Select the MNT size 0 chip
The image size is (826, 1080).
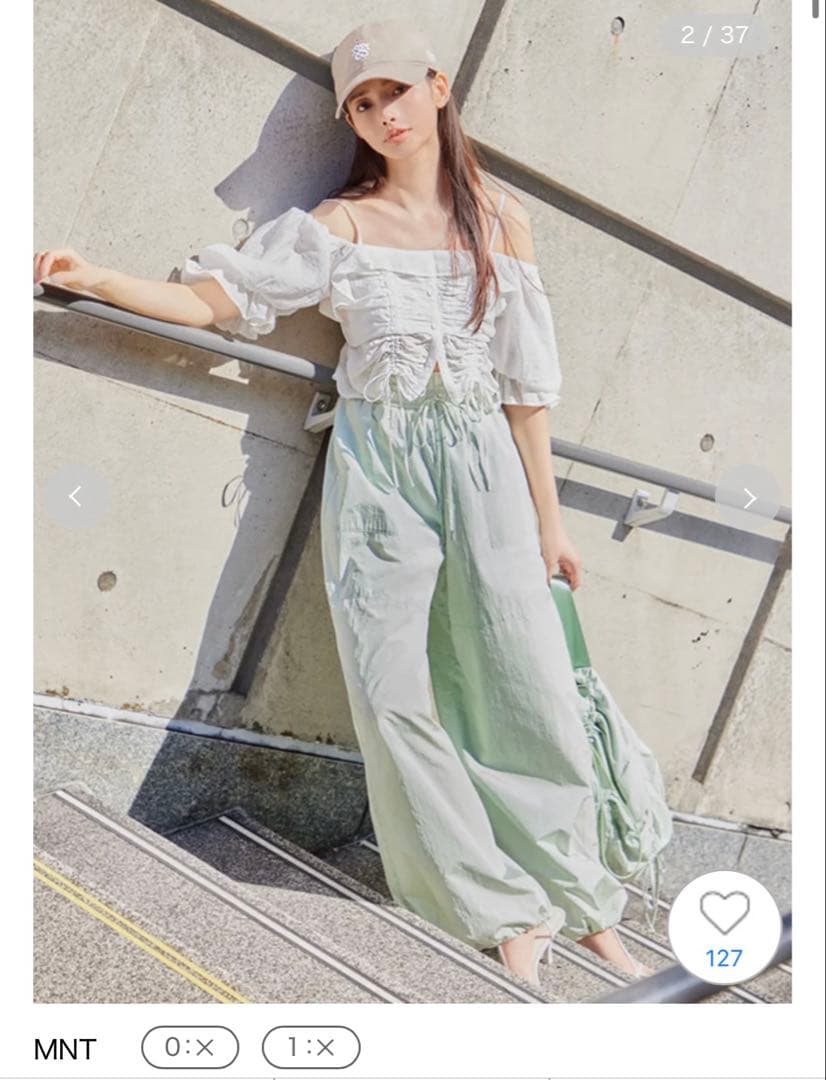click(x=190, y=1047)
